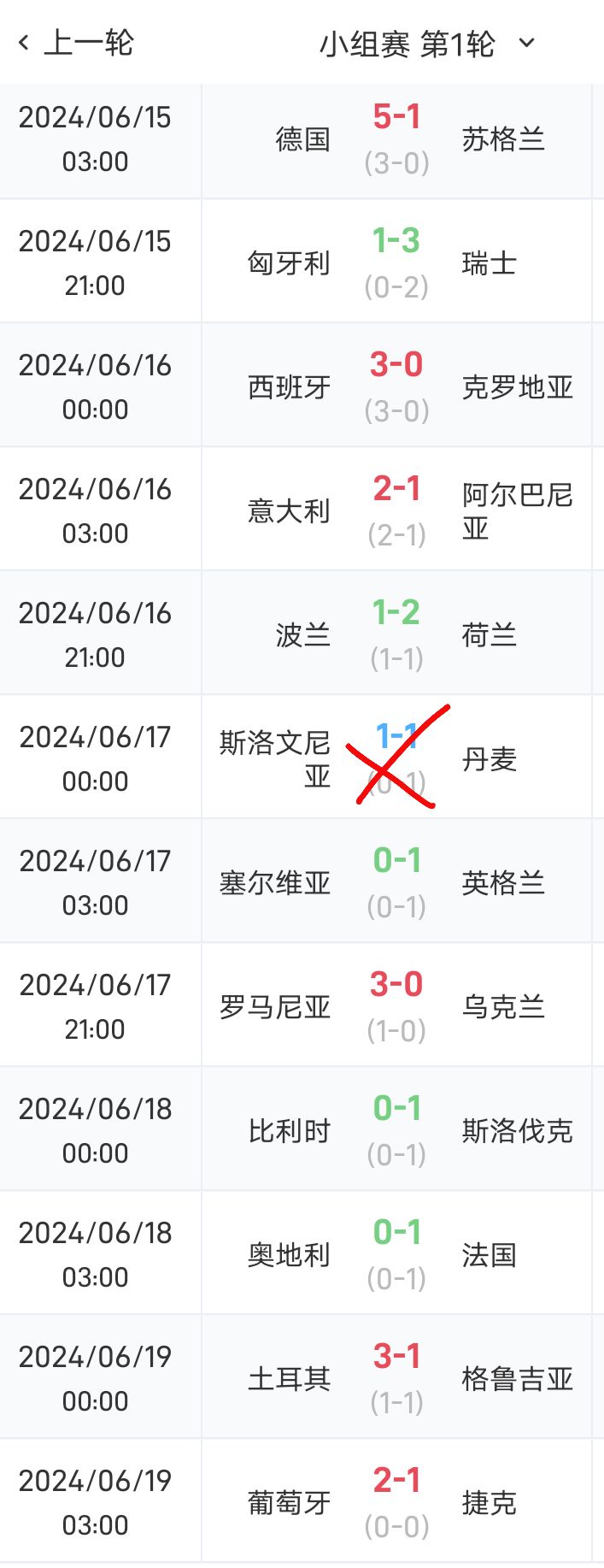Viewport: 604px width, 1568px height.
Task: Select the 罗马尼亚 vs 乌克兰 match
Action: point(396,1006)
